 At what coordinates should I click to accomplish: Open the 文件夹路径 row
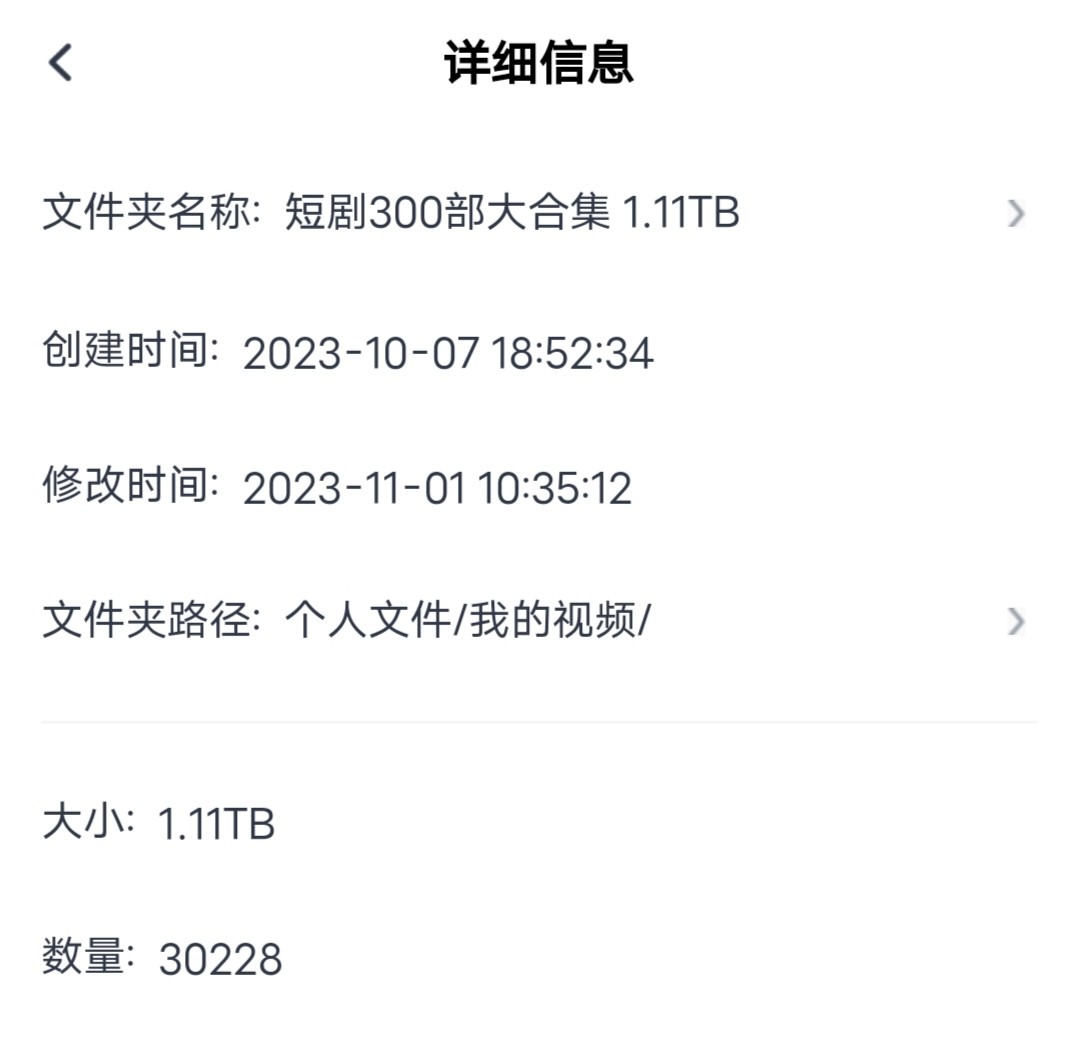pos(1015,621)
